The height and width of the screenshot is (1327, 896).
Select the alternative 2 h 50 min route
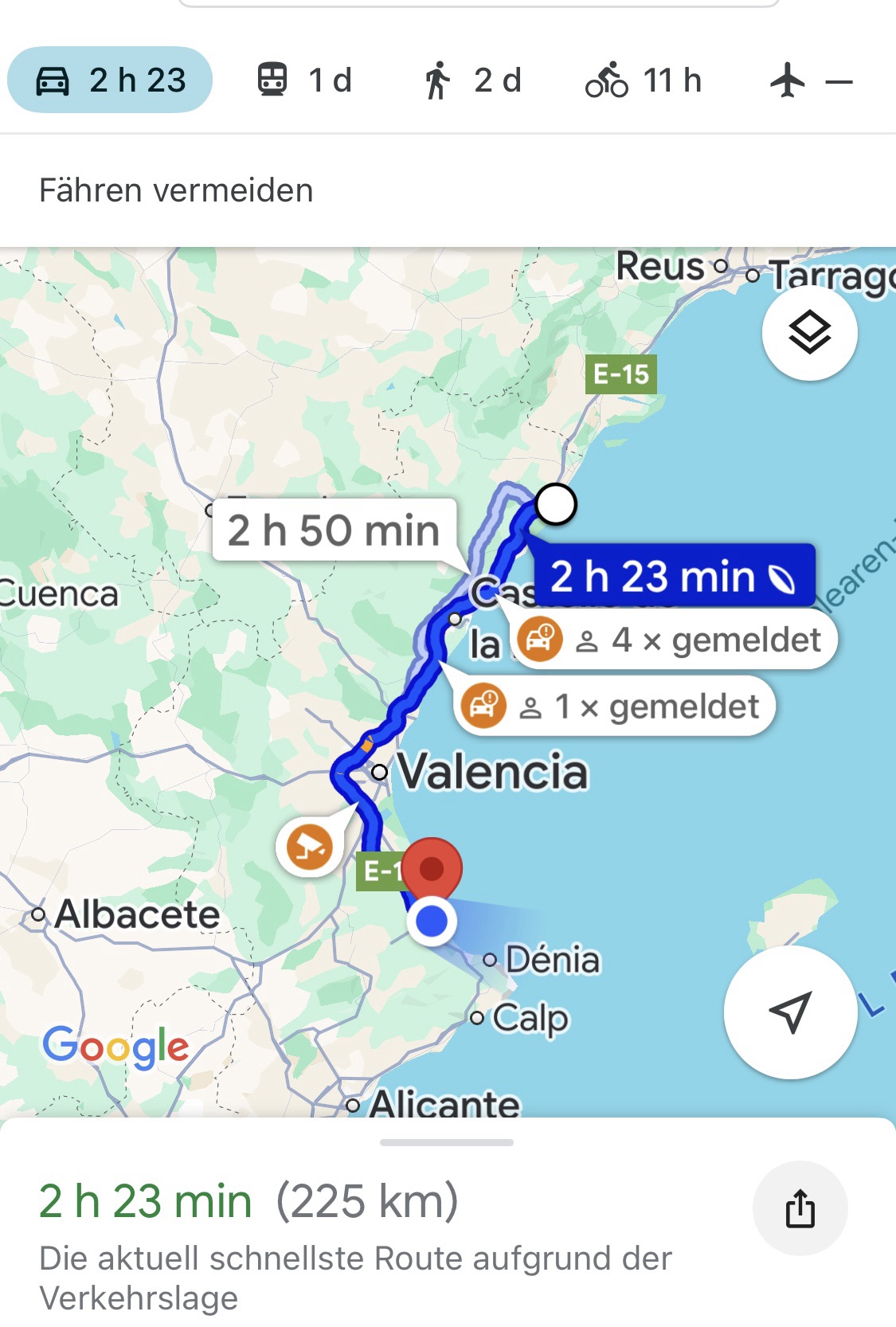pyautogui.click(x=334, y=530)
